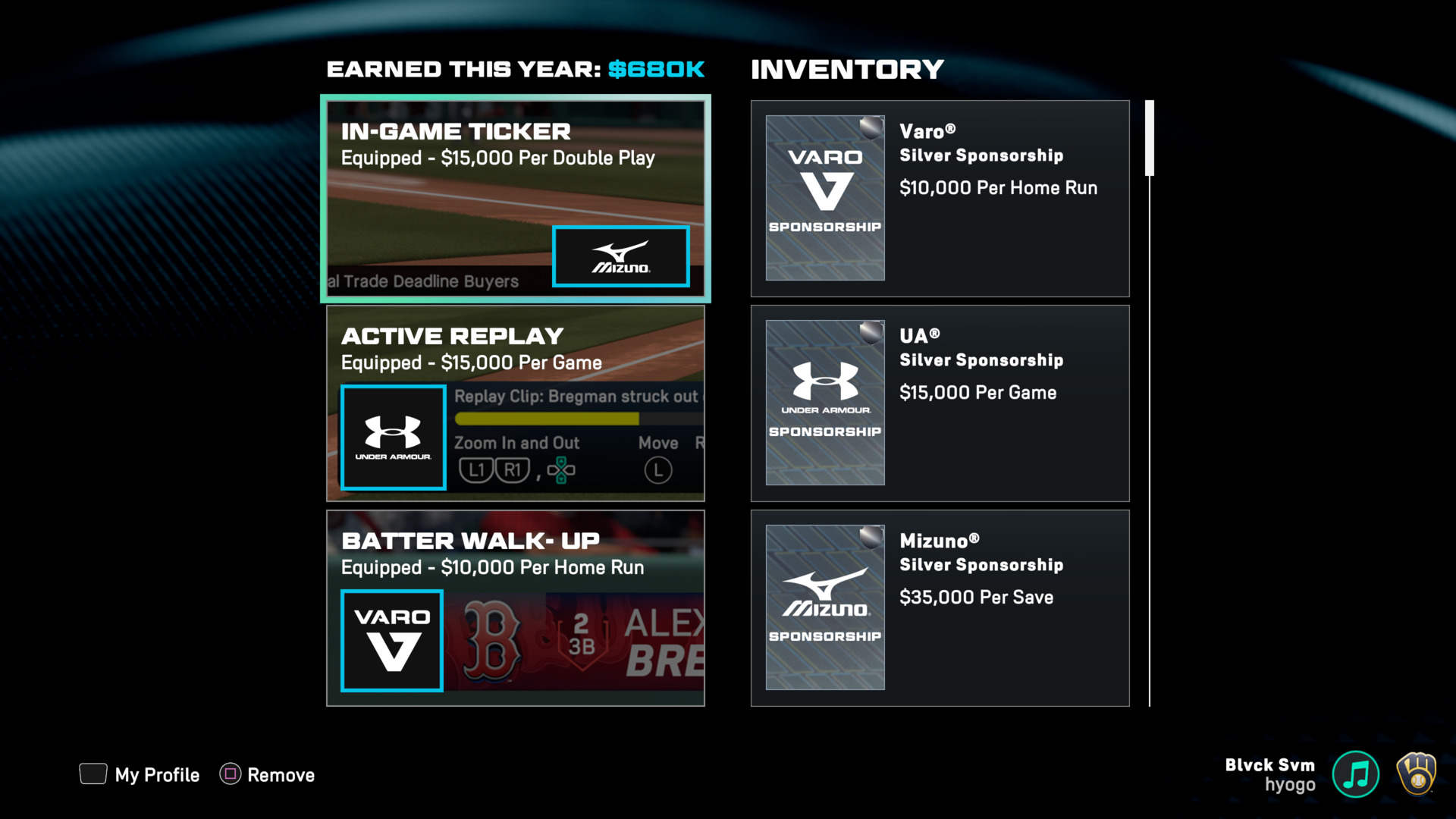This screenshot has height=819, width=1456.
Task: Open the music note icon
Action: [1355, 774]
